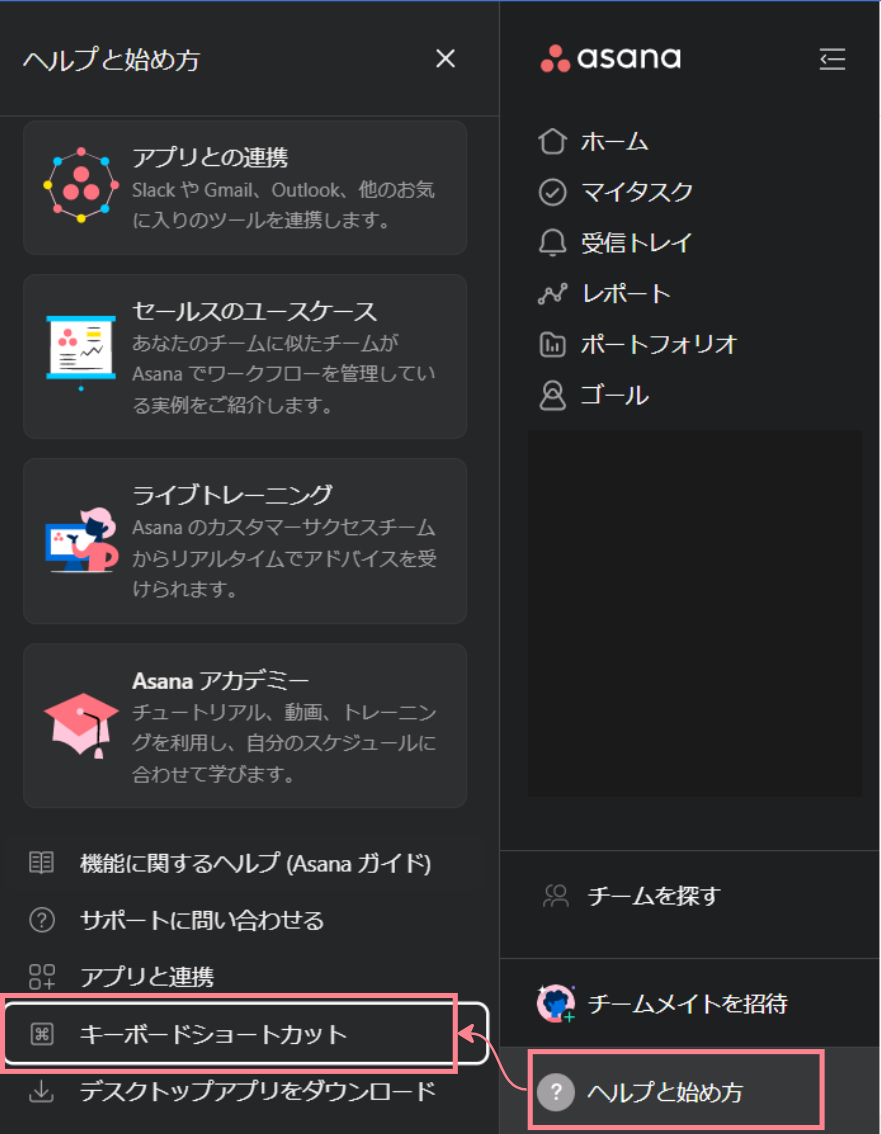
Task: Tap チームメイトを招待
Action: click(686, 1003)
